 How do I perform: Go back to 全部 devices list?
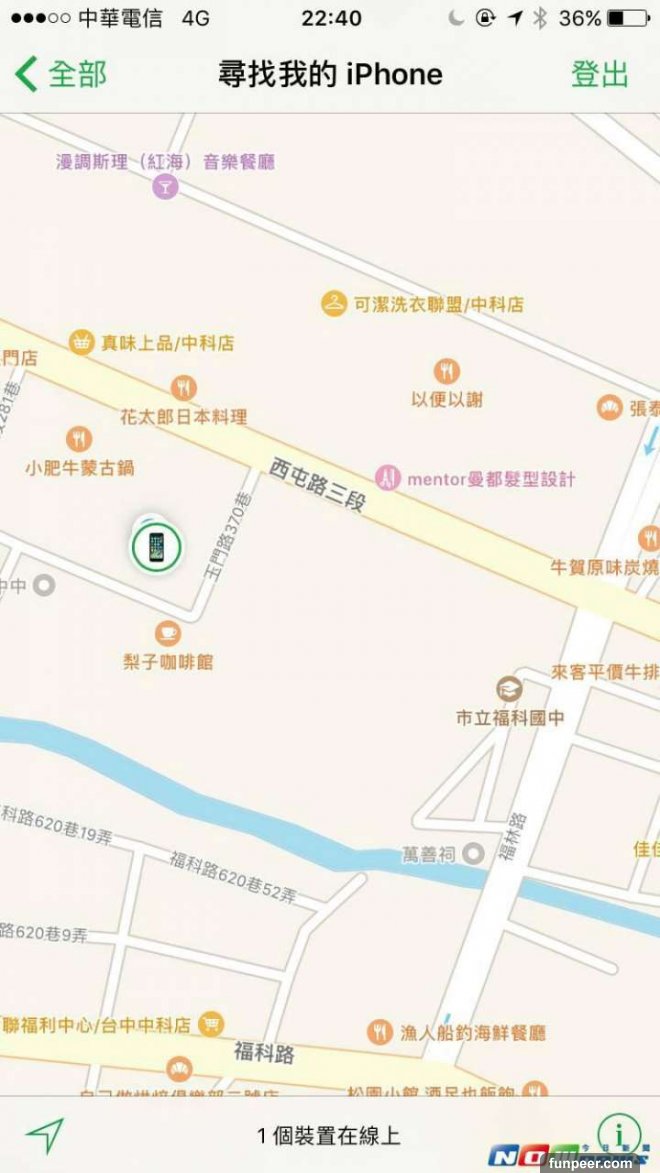point(62,74)
